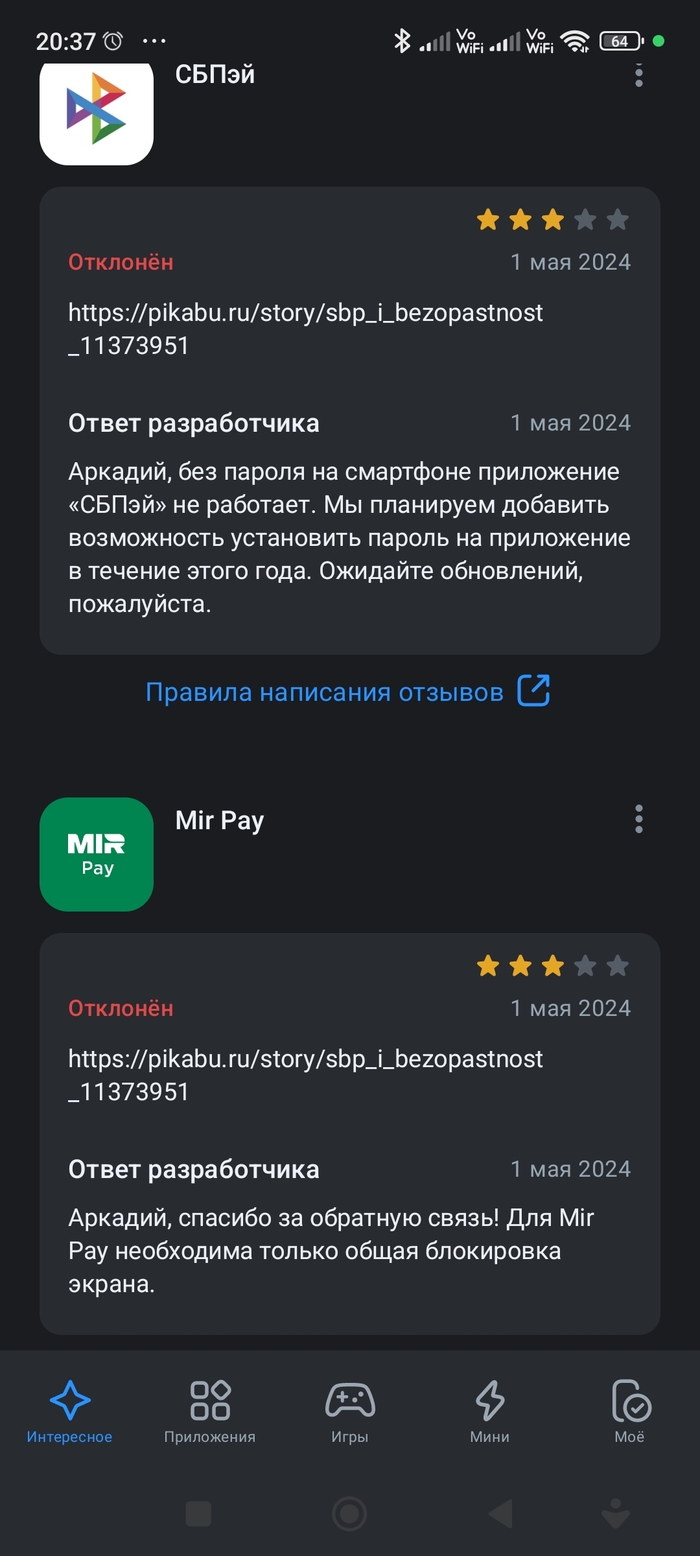The height and width of the screenshot is (1556, 700).
Task: Open overflow menu for Mir Pay review
Action: pos(639,820)
